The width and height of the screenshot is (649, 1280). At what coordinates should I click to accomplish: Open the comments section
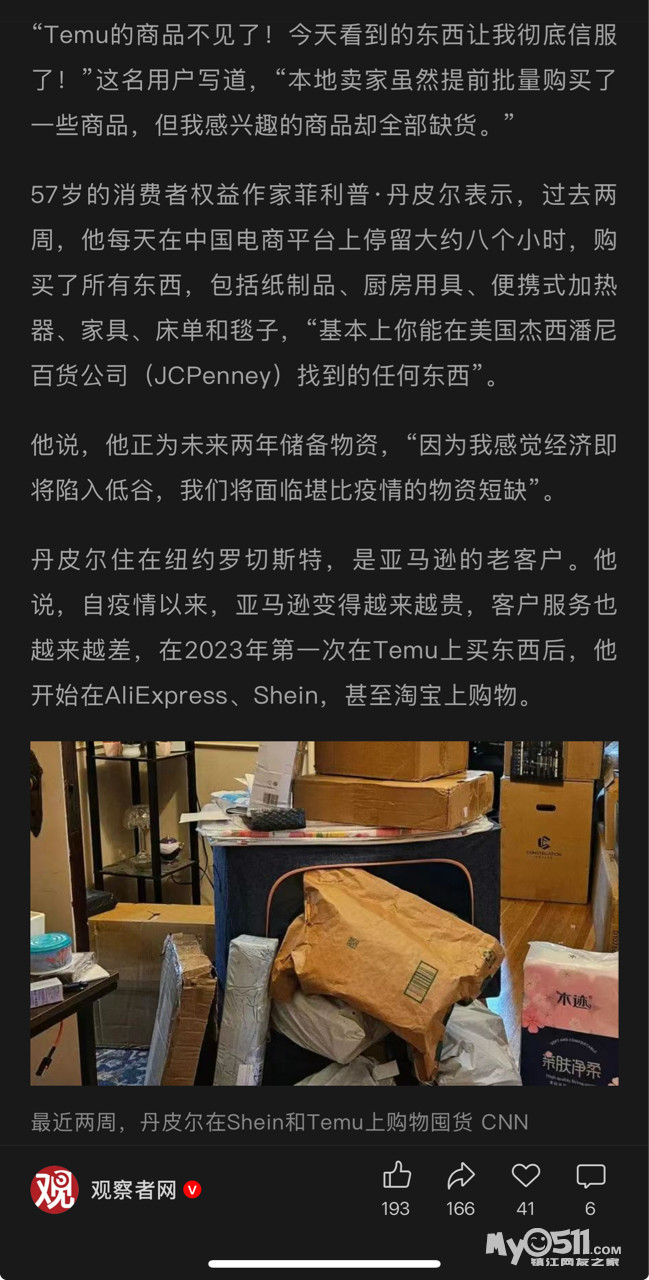point(590,1176)
